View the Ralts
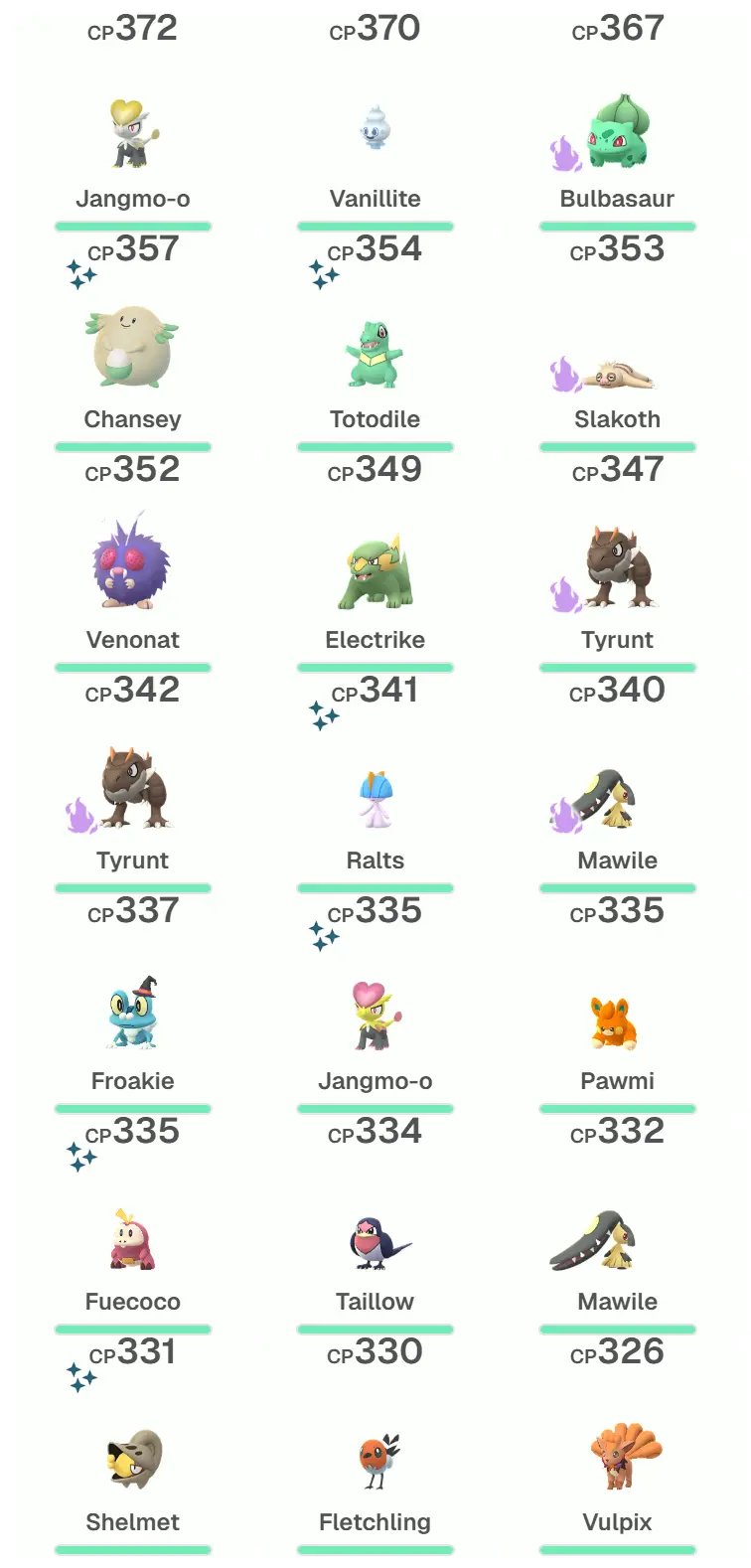The height and width of the screenshot is (1568, 751). [x=375, y=799]
